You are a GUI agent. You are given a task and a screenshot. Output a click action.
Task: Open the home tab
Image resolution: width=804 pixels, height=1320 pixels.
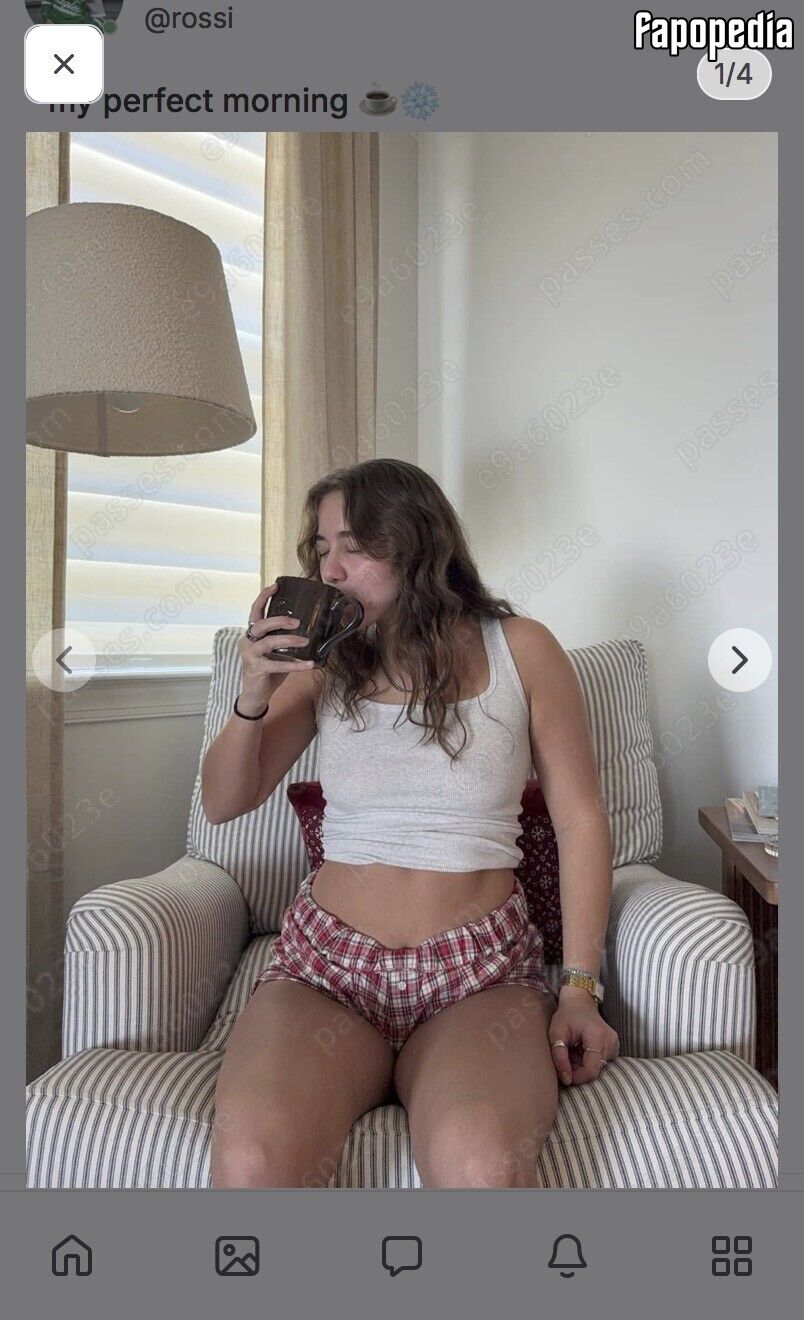72,1256
